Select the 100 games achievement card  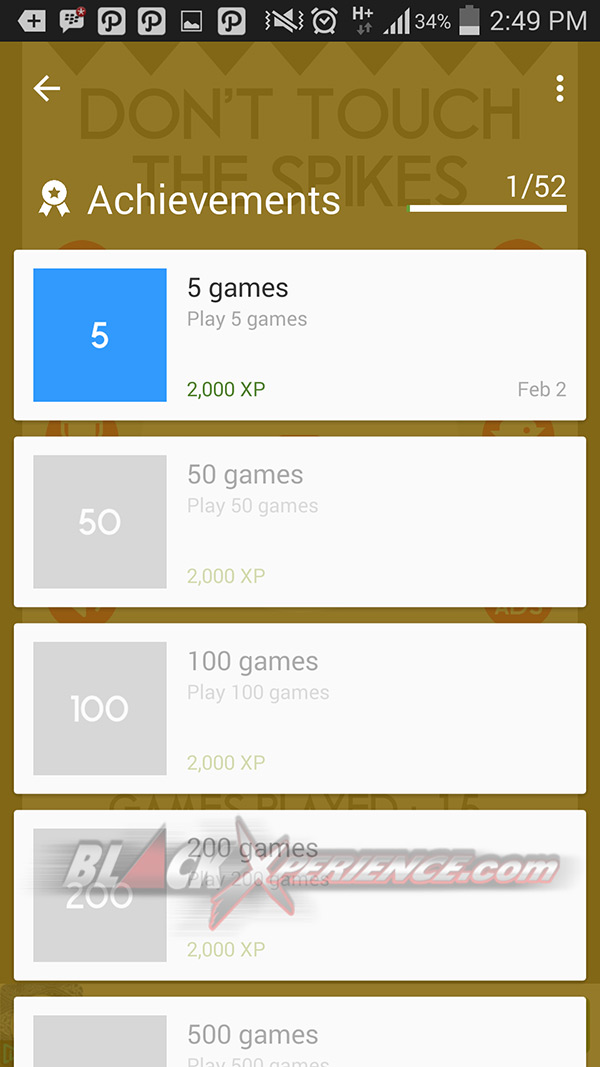[x=299, y=708]
